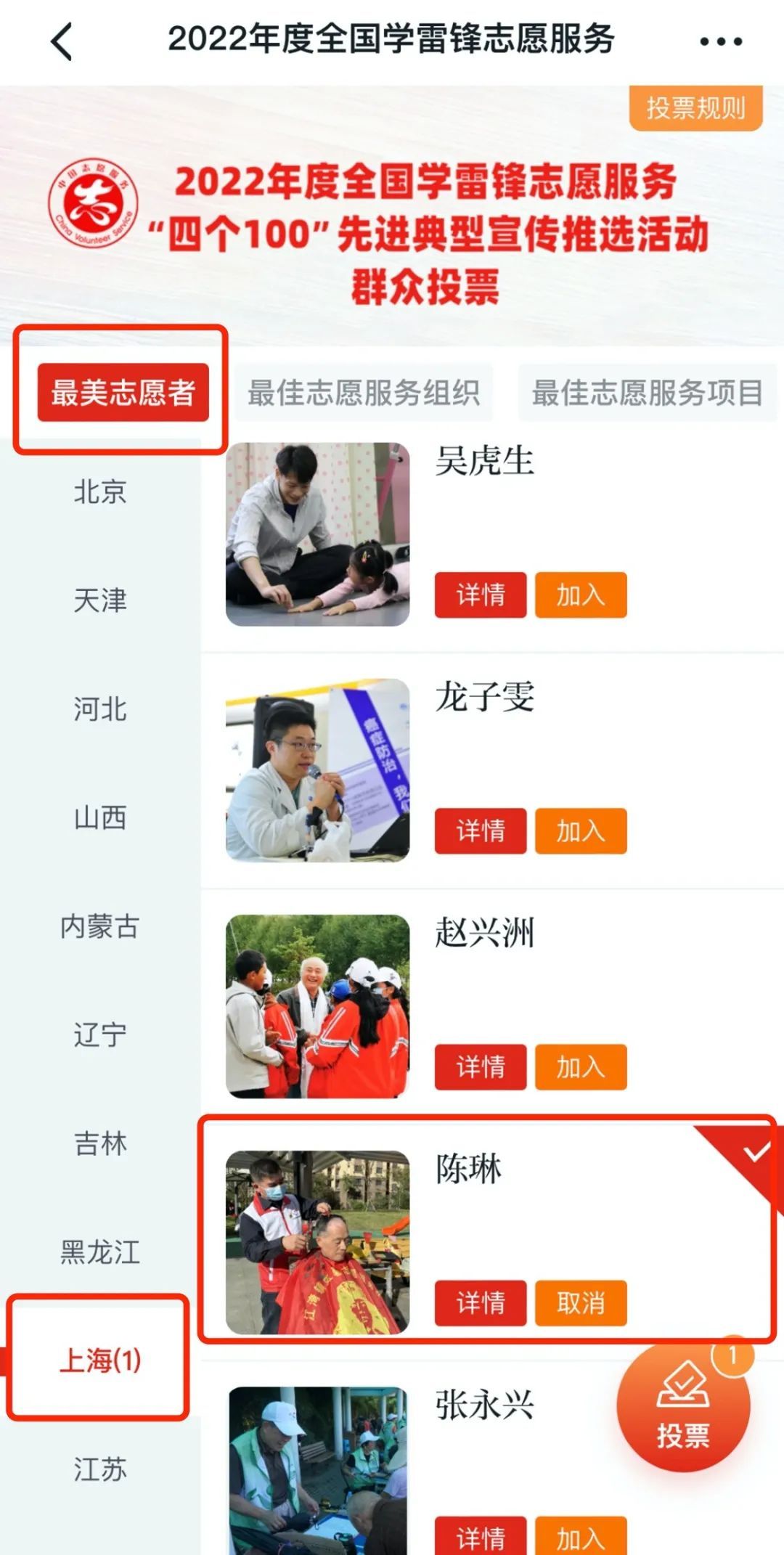Choose 天津 from the region list
Viewport: 784px width, 1555px height.
coord(100,600)
